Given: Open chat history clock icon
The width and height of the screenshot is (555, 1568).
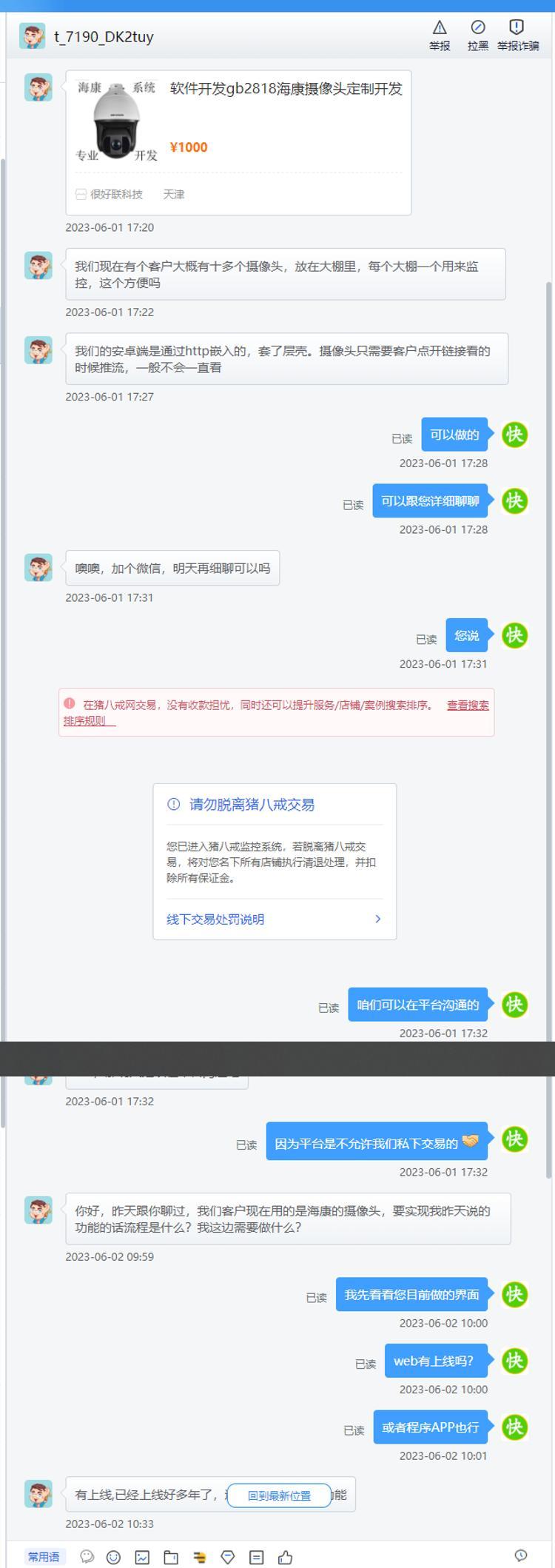Looking at the screenshot, I should pos(520,1555).
